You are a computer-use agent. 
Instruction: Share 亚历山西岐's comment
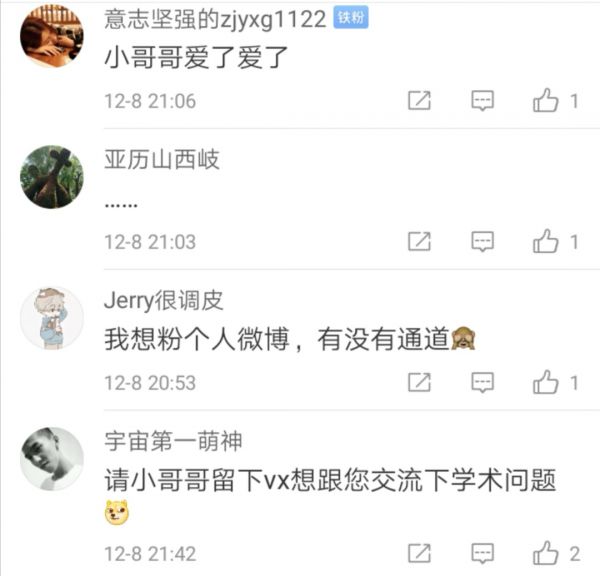(420, 241)
